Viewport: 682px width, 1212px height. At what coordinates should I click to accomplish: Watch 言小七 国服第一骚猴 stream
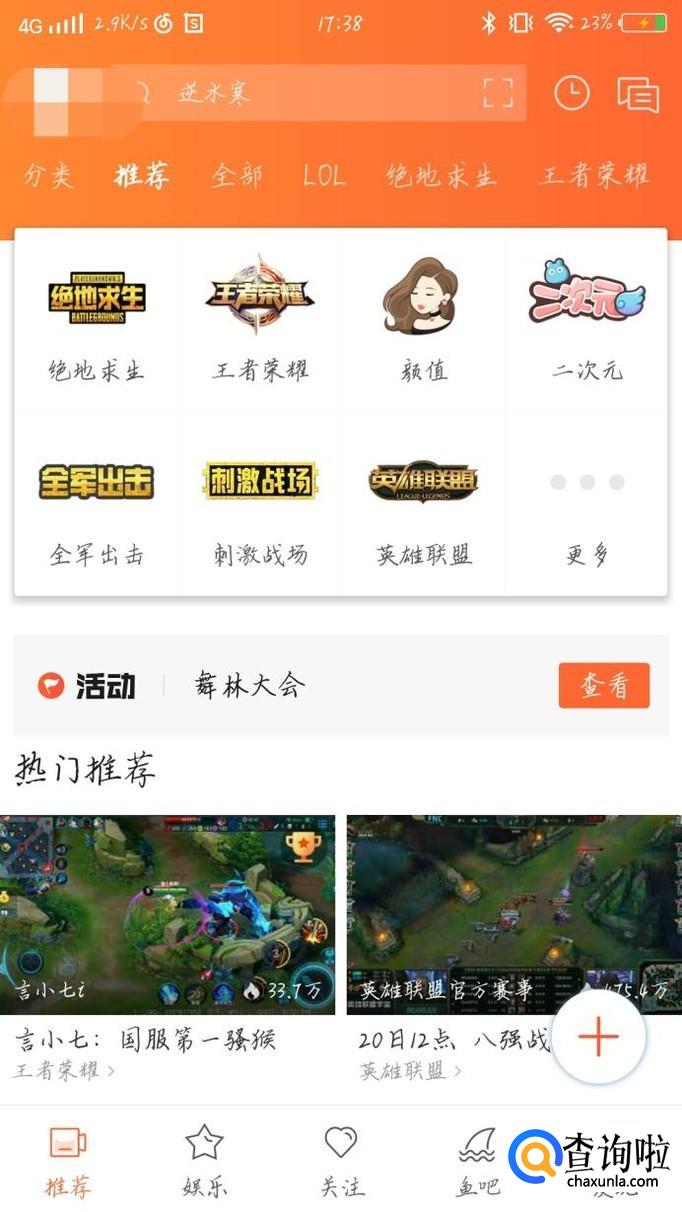tap(167, 915)
